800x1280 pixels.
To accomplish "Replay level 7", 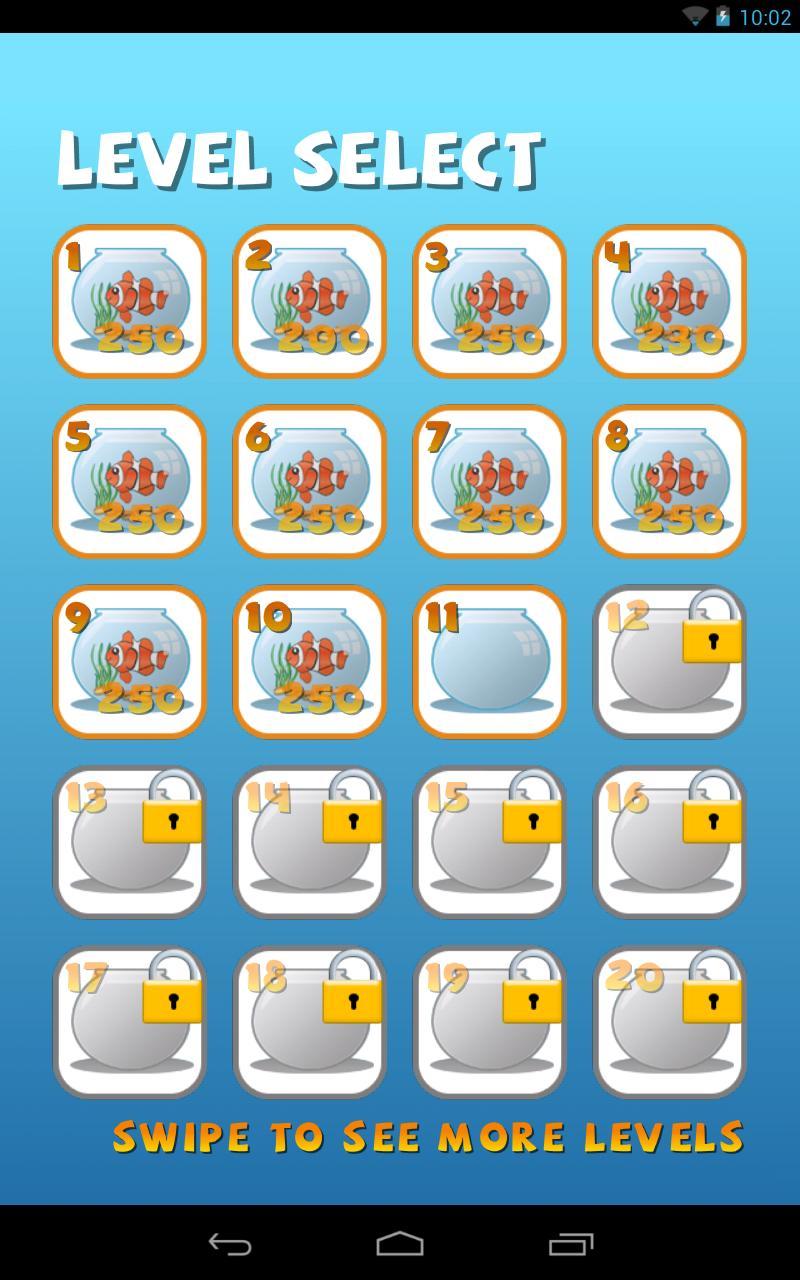I will tap(490, 481).
